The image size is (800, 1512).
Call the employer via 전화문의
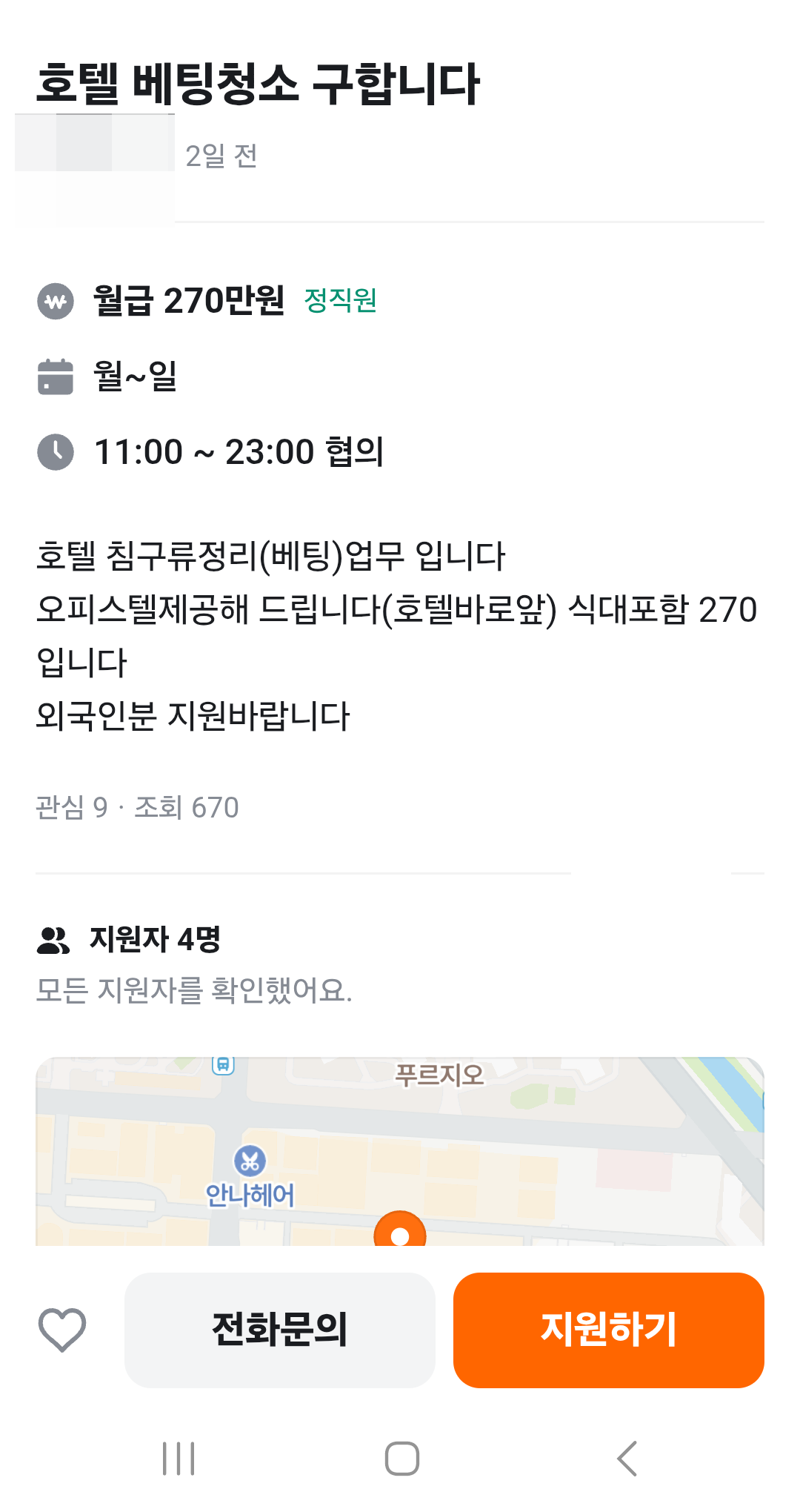point(279,1330)
